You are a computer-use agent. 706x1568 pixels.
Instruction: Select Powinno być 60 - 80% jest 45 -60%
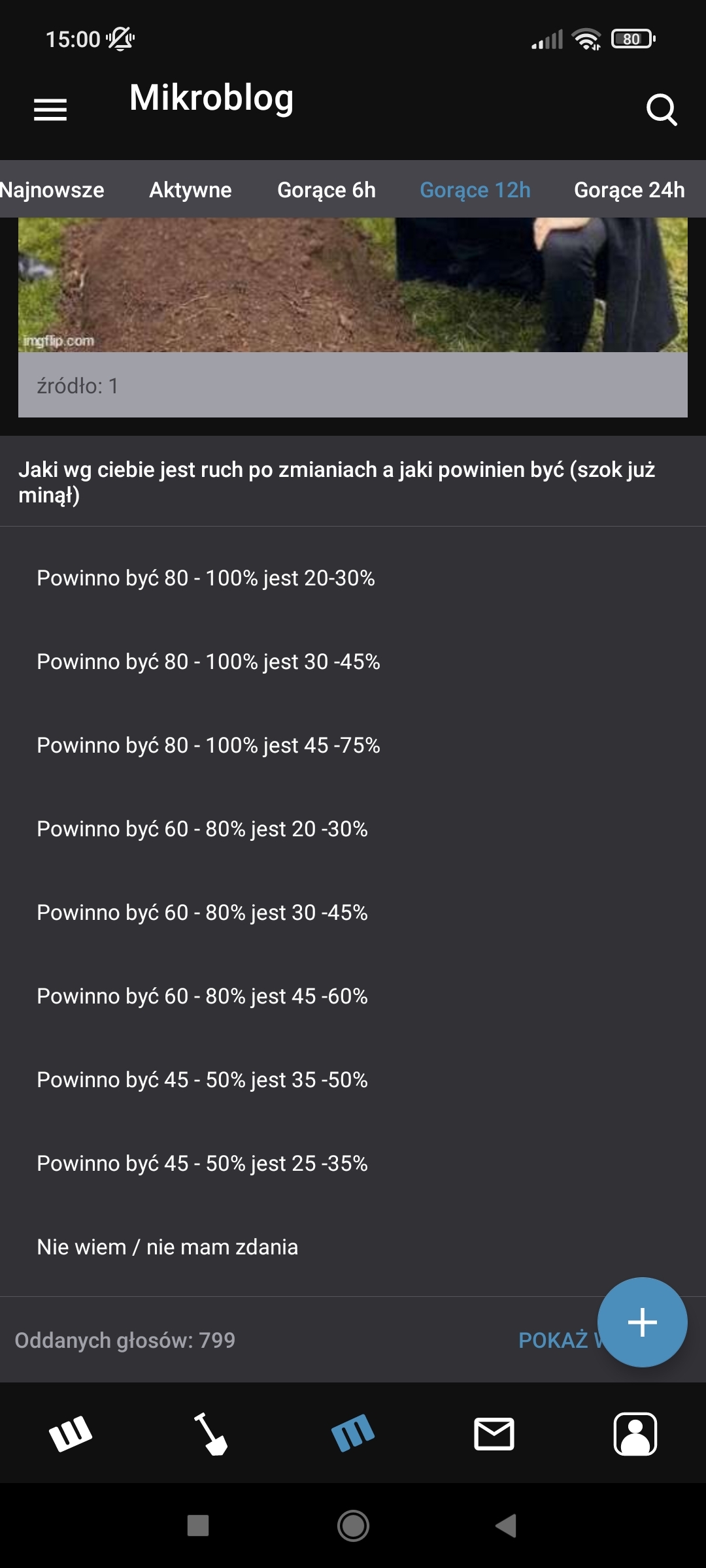pos(202,996)
